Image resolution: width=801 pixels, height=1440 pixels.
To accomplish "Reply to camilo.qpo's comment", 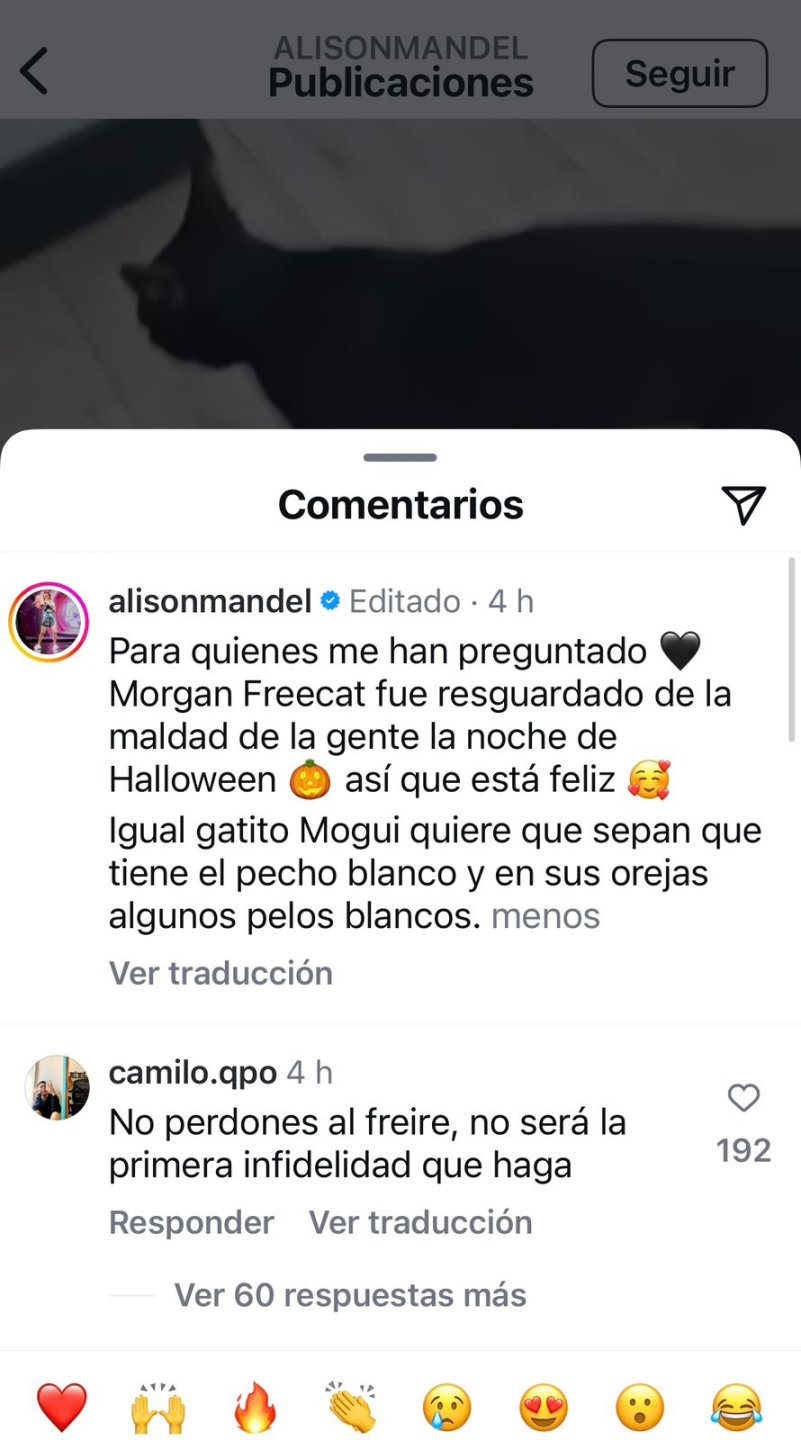I will click(191, 1222).
